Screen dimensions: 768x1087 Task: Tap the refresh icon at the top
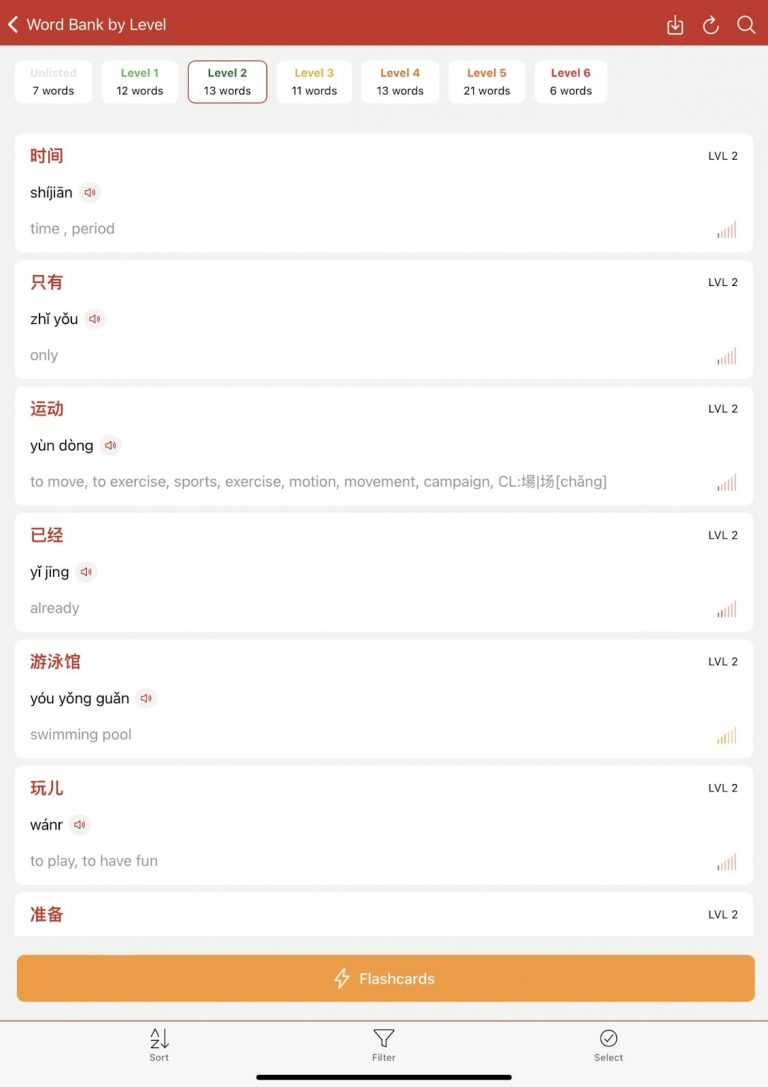tap(710, 25)
